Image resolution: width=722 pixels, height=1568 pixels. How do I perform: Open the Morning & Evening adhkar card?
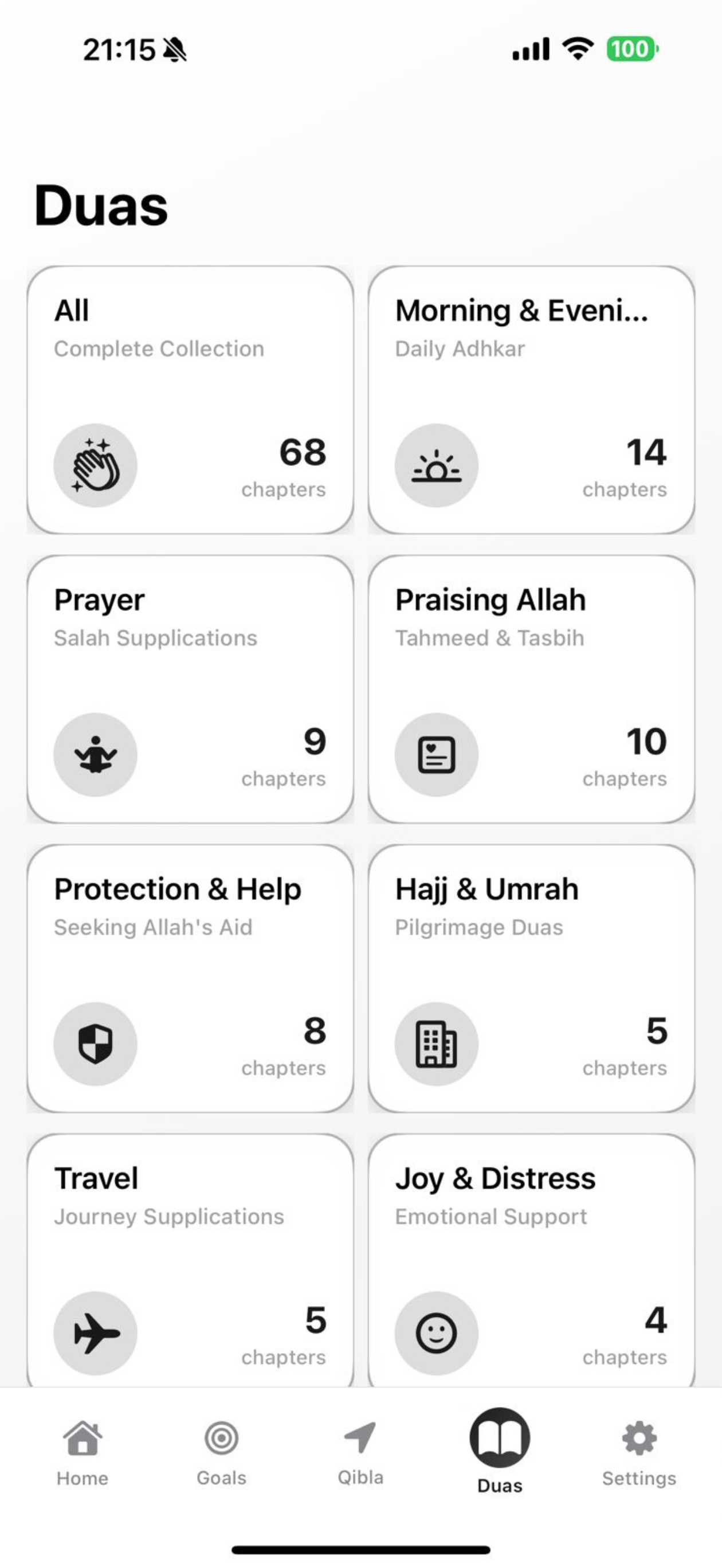(531, 399)
